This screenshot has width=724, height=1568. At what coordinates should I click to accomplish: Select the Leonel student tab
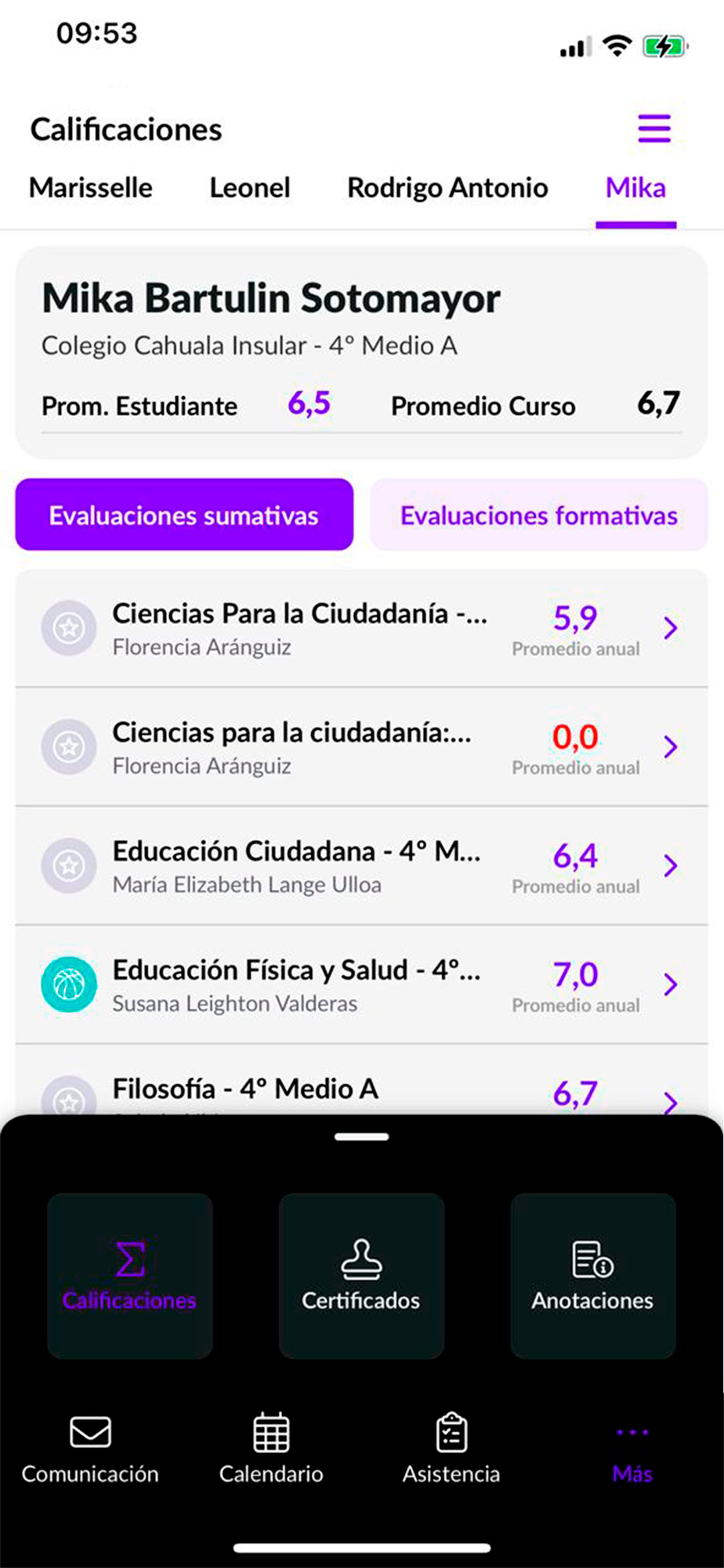click(250, 188)
